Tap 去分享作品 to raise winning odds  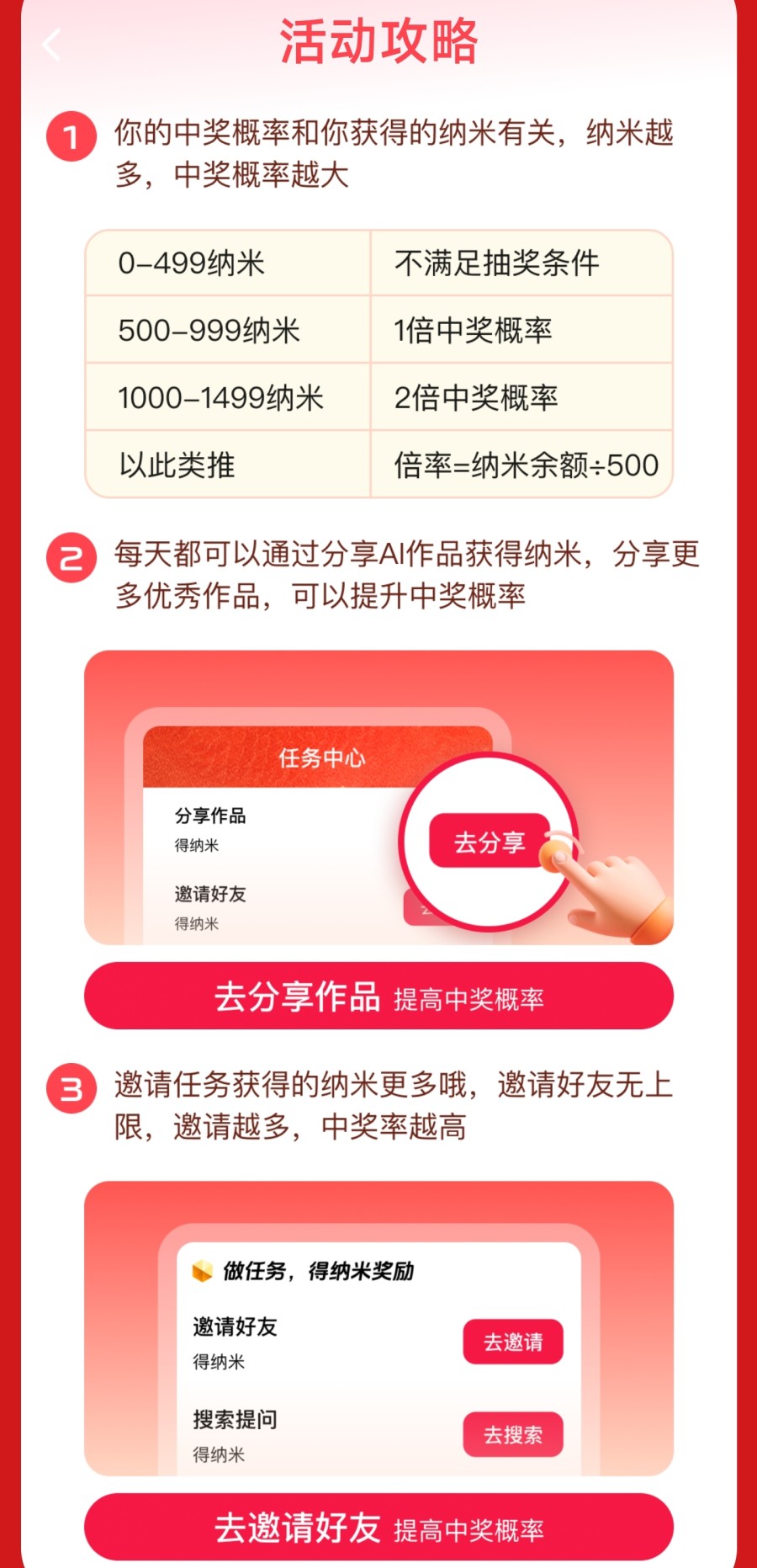[x=378, y=997]
